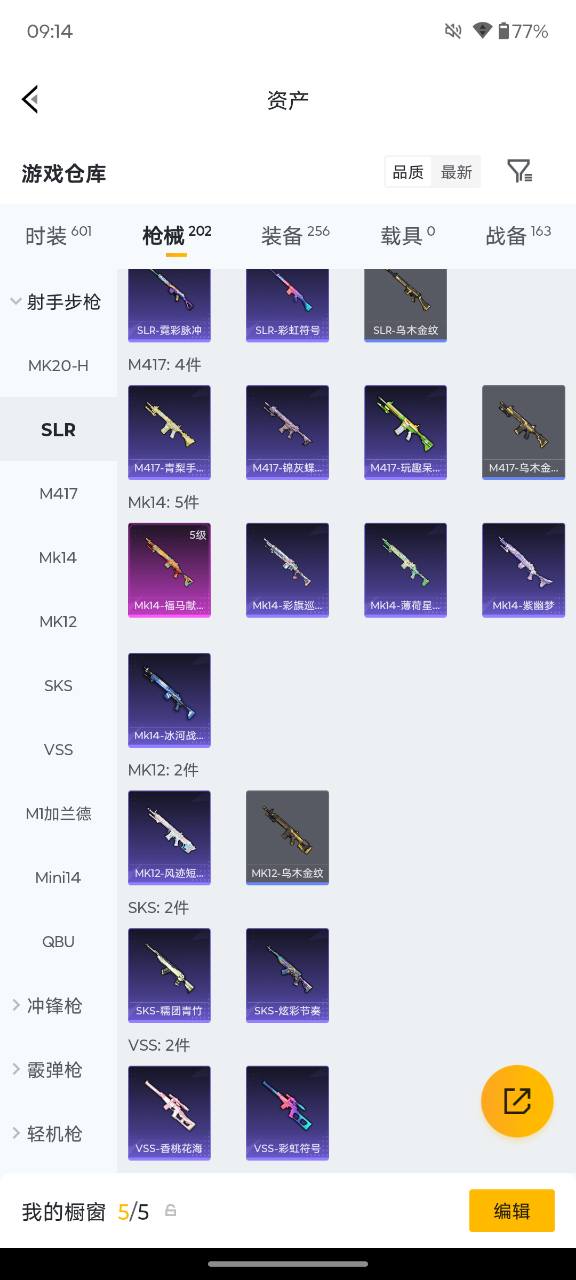Collapse the 射手步枪 category
Screen dimensions: 576x1280
[58, 301]
